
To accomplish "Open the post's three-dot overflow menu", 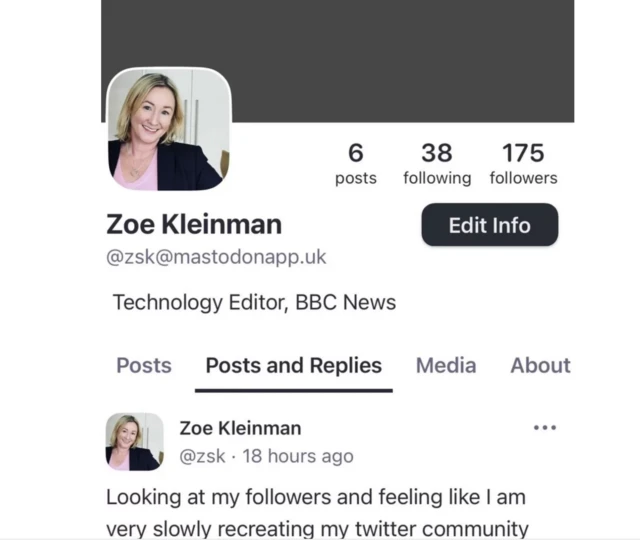I will (544, 428).
